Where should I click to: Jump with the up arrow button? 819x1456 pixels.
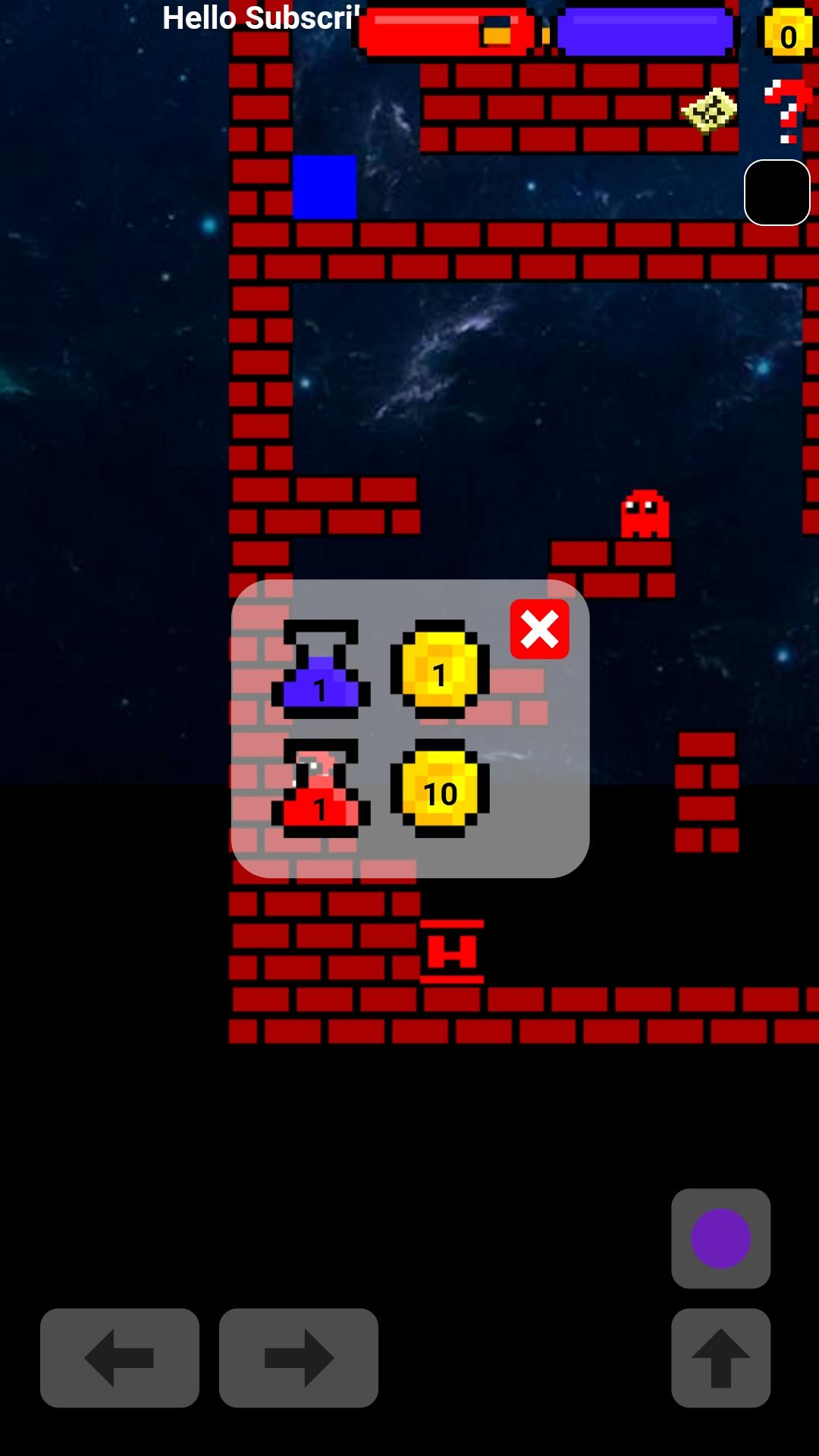(720, 1357)
